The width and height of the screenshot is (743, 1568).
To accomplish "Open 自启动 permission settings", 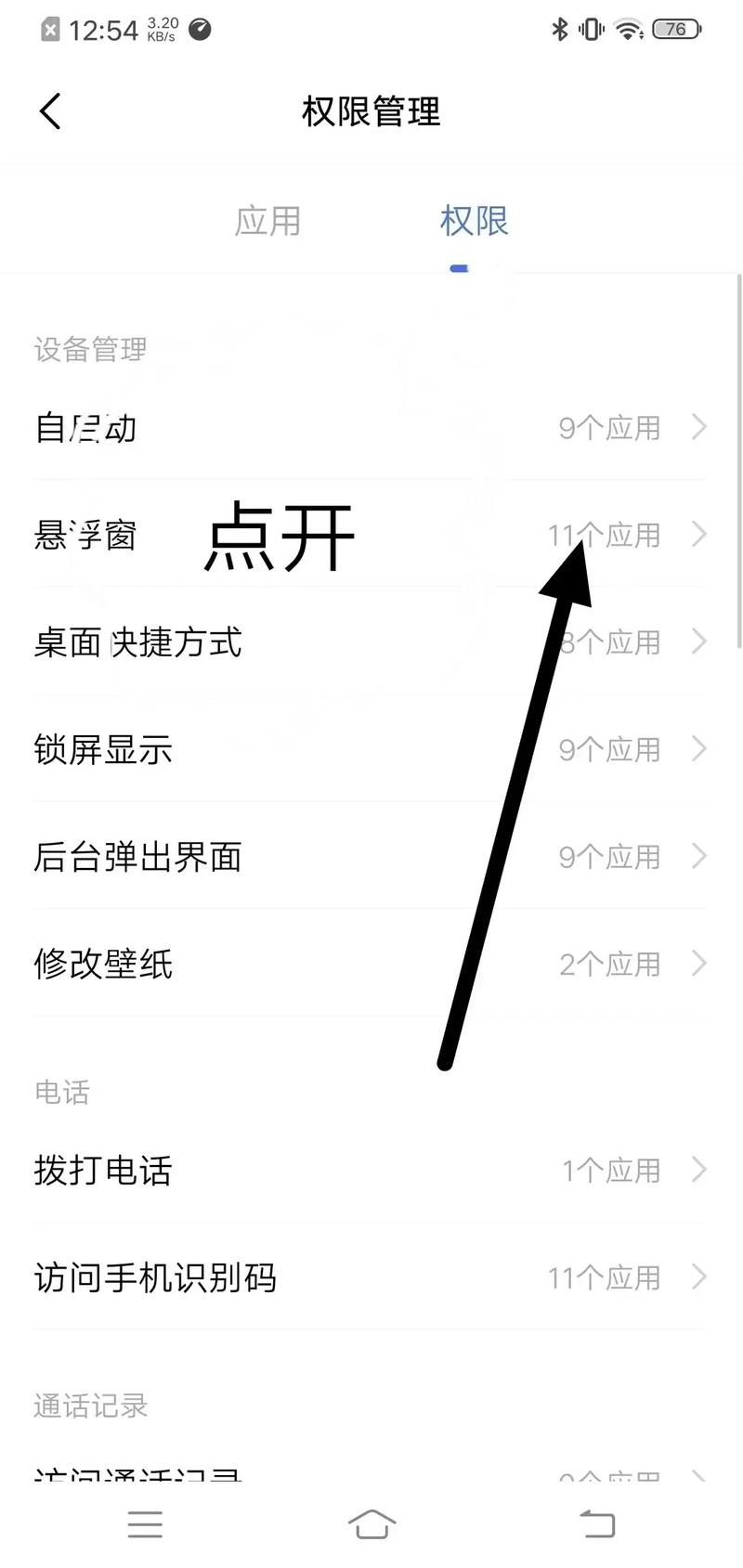I will click(371, 428).
